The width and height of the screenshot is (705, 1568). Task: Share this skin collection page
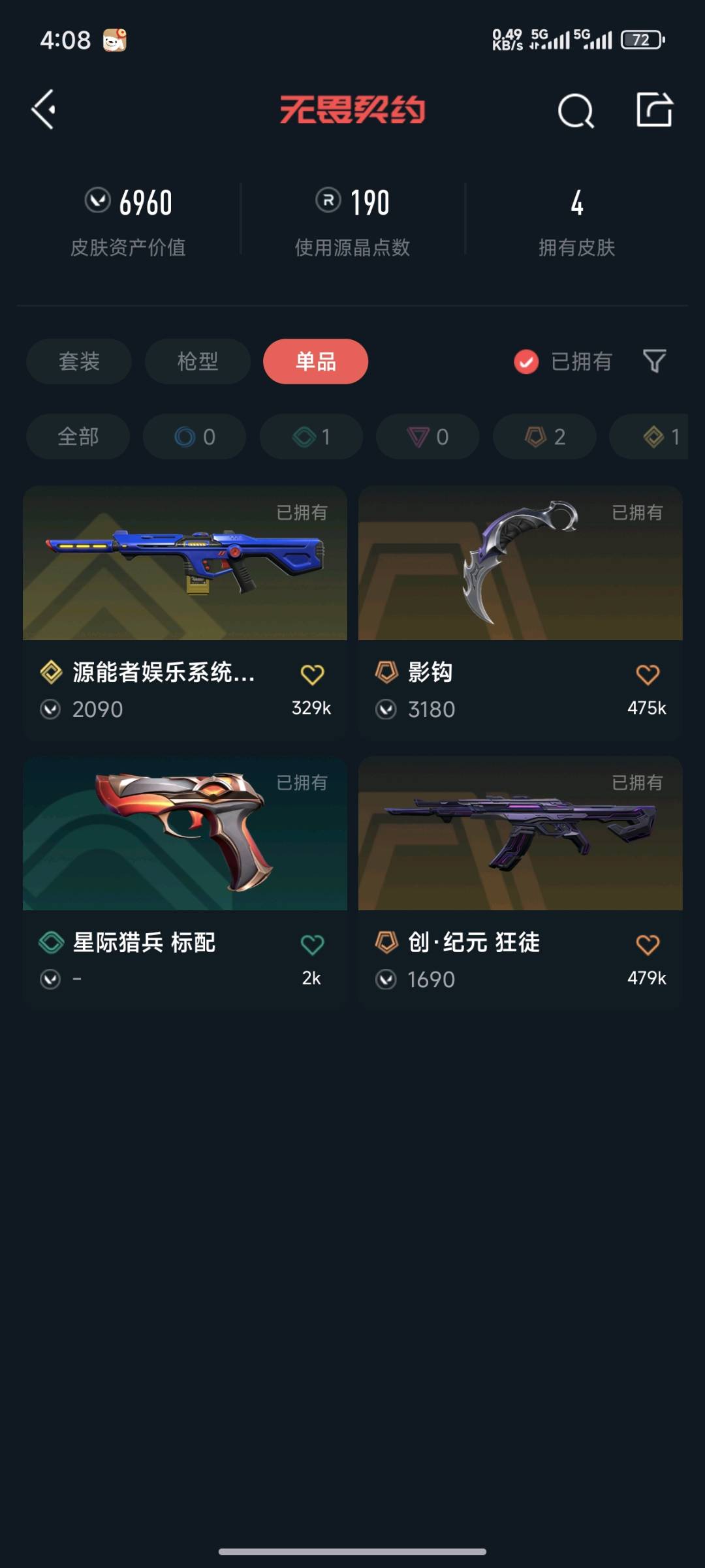pos(654,110)
